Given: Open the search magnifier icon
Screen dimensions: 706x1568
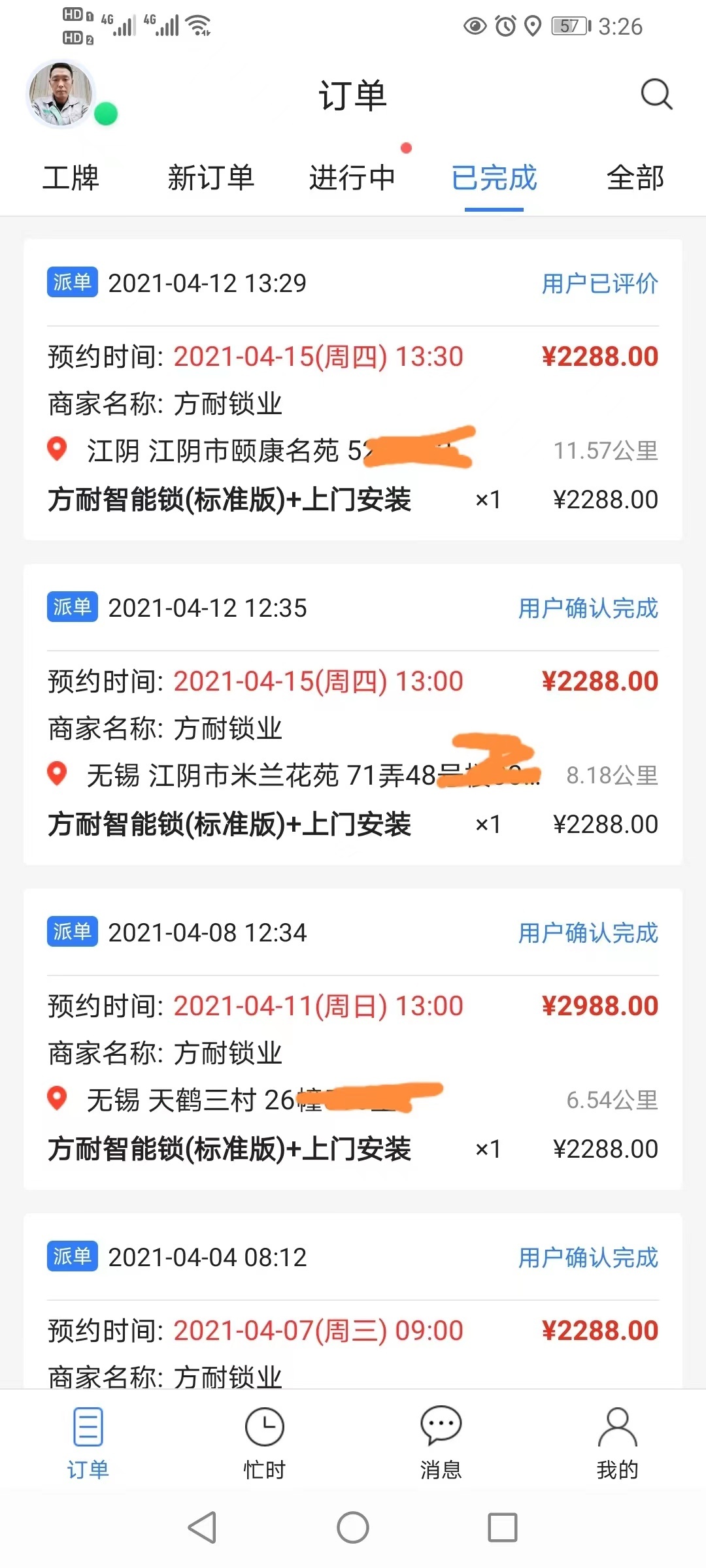Looking at the screenshot, I should [x=656, y=95].
